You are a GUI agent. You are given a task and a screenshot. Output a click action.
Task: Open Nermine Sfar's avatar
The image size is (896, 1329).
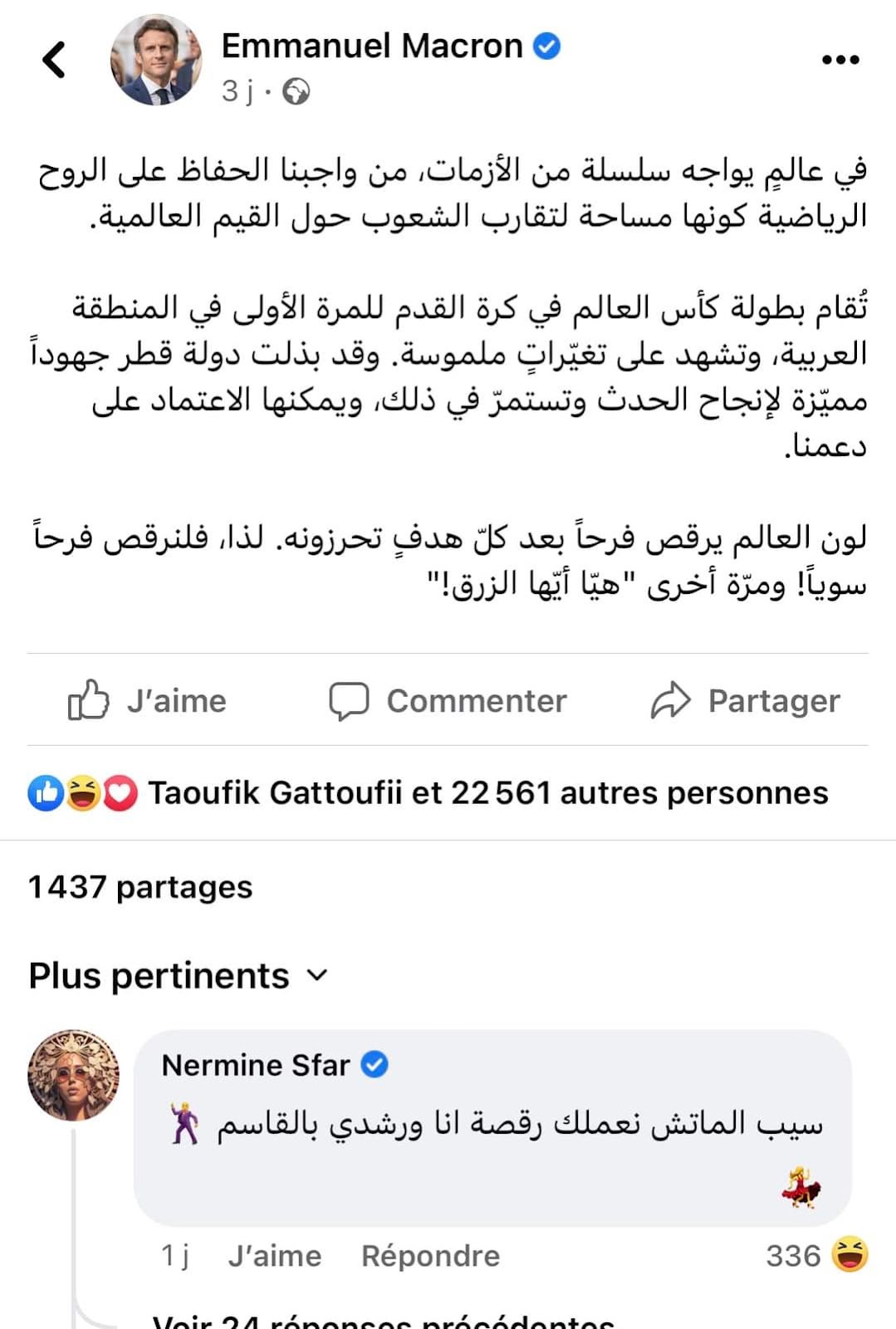point(73,1075)
